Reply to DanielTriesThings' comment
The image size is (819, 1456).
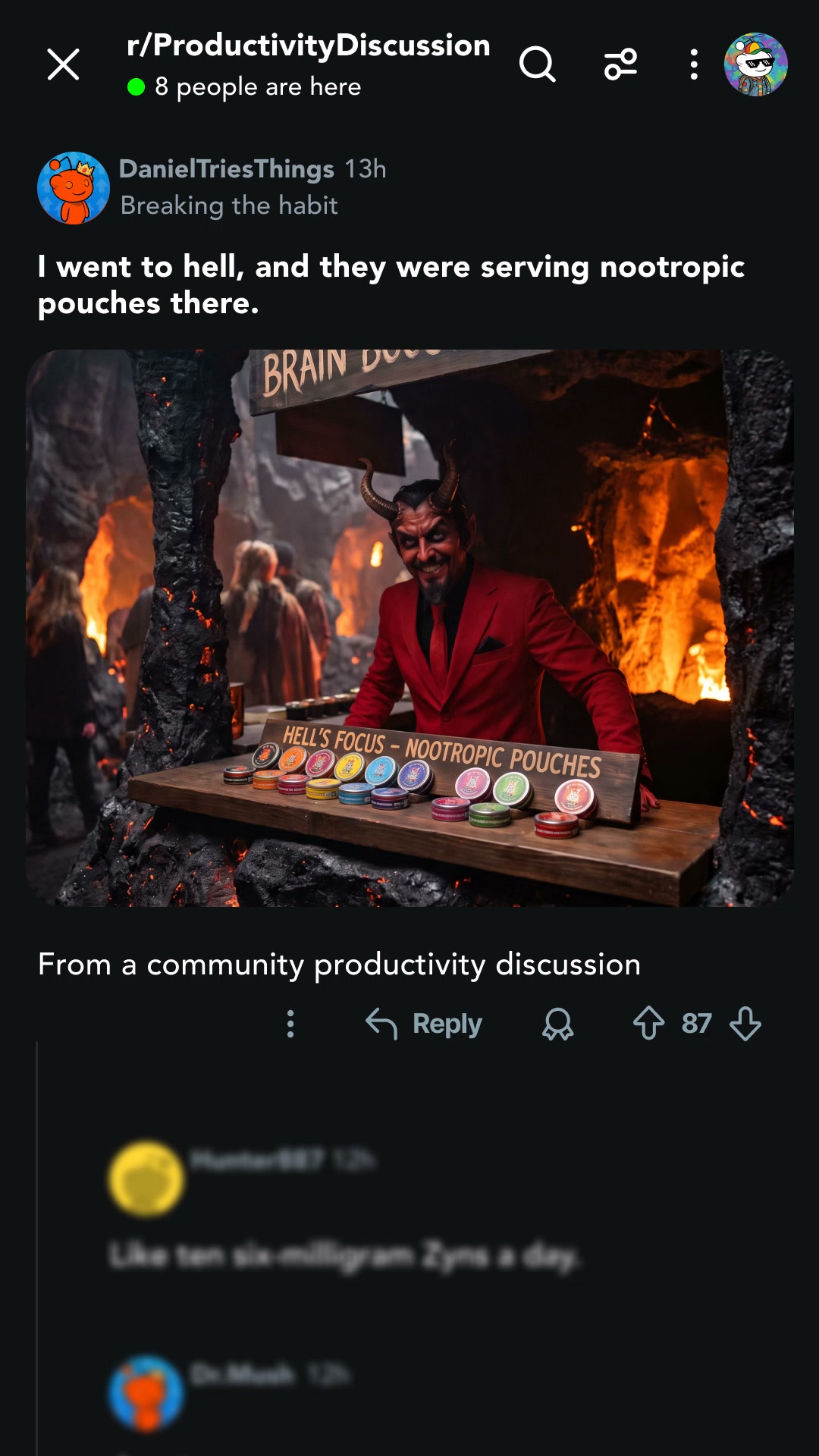pos(424,1024)
